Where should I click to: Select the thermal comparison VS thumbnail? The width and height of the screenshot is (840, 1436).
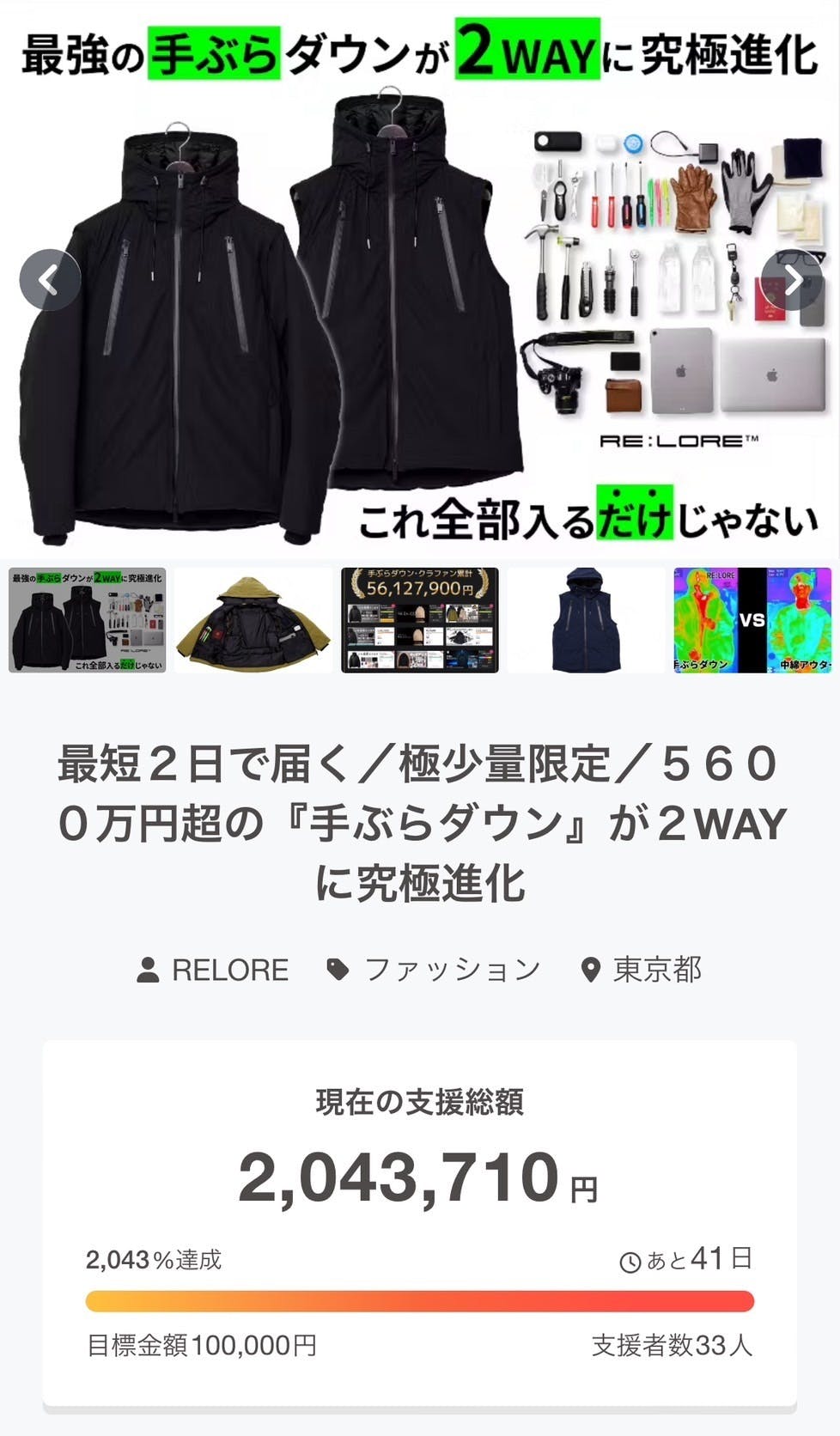pos(752,619)
